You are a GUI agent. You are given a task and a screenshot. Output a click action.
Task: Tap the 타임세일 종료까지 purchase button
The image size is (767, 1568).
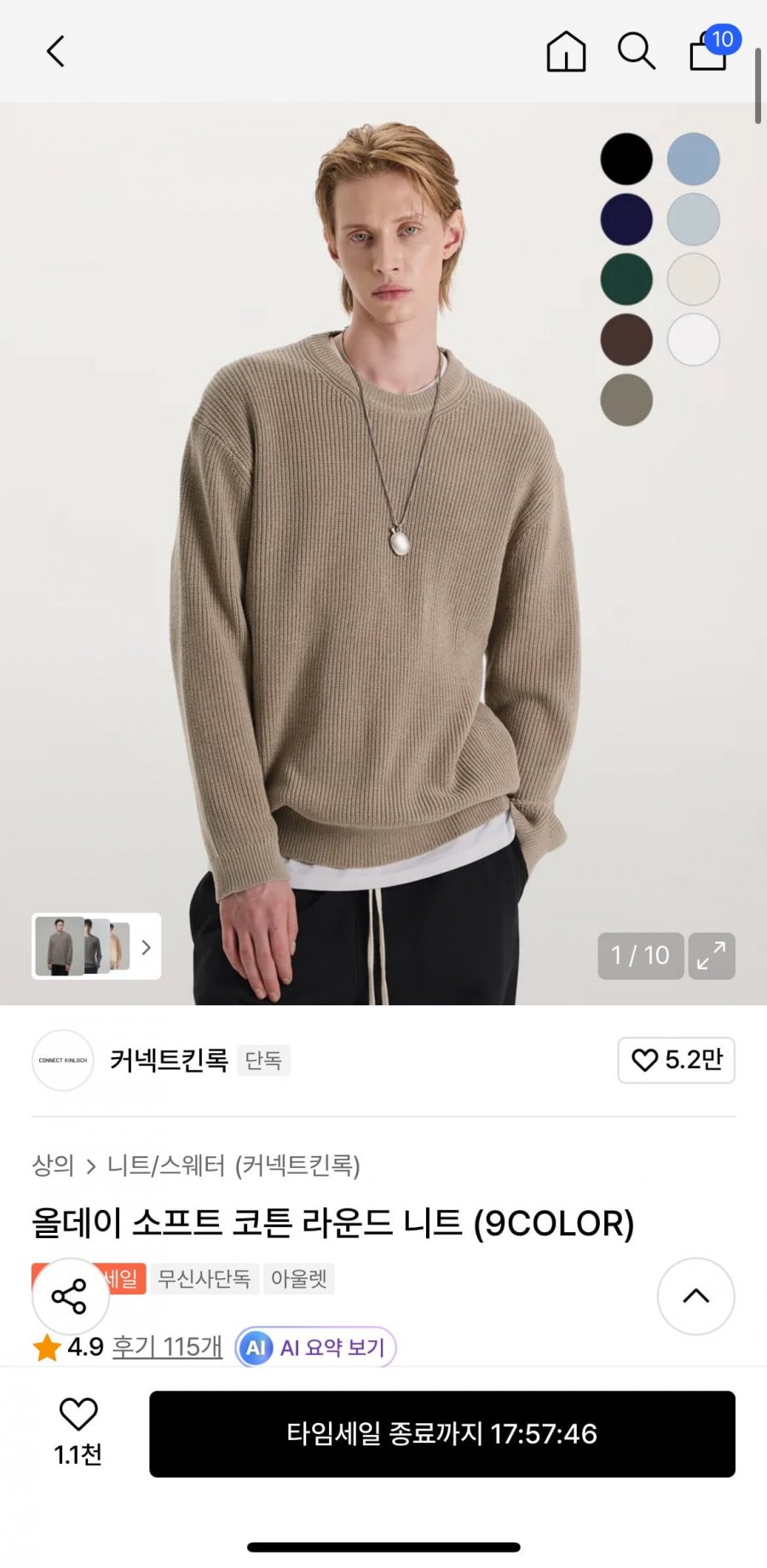[x=441, y=1434]
